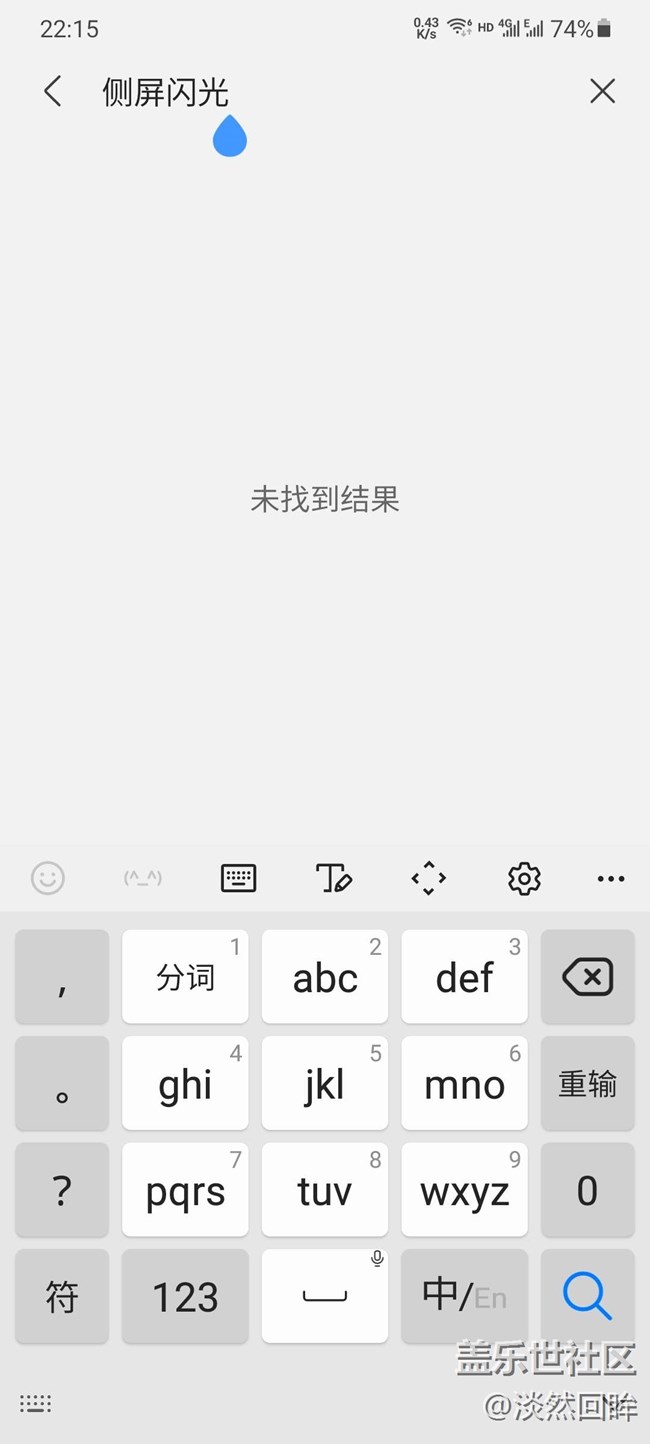Toggle the 中/En language key
This screenshot has width=650, height=1444.
point(464,1297)
